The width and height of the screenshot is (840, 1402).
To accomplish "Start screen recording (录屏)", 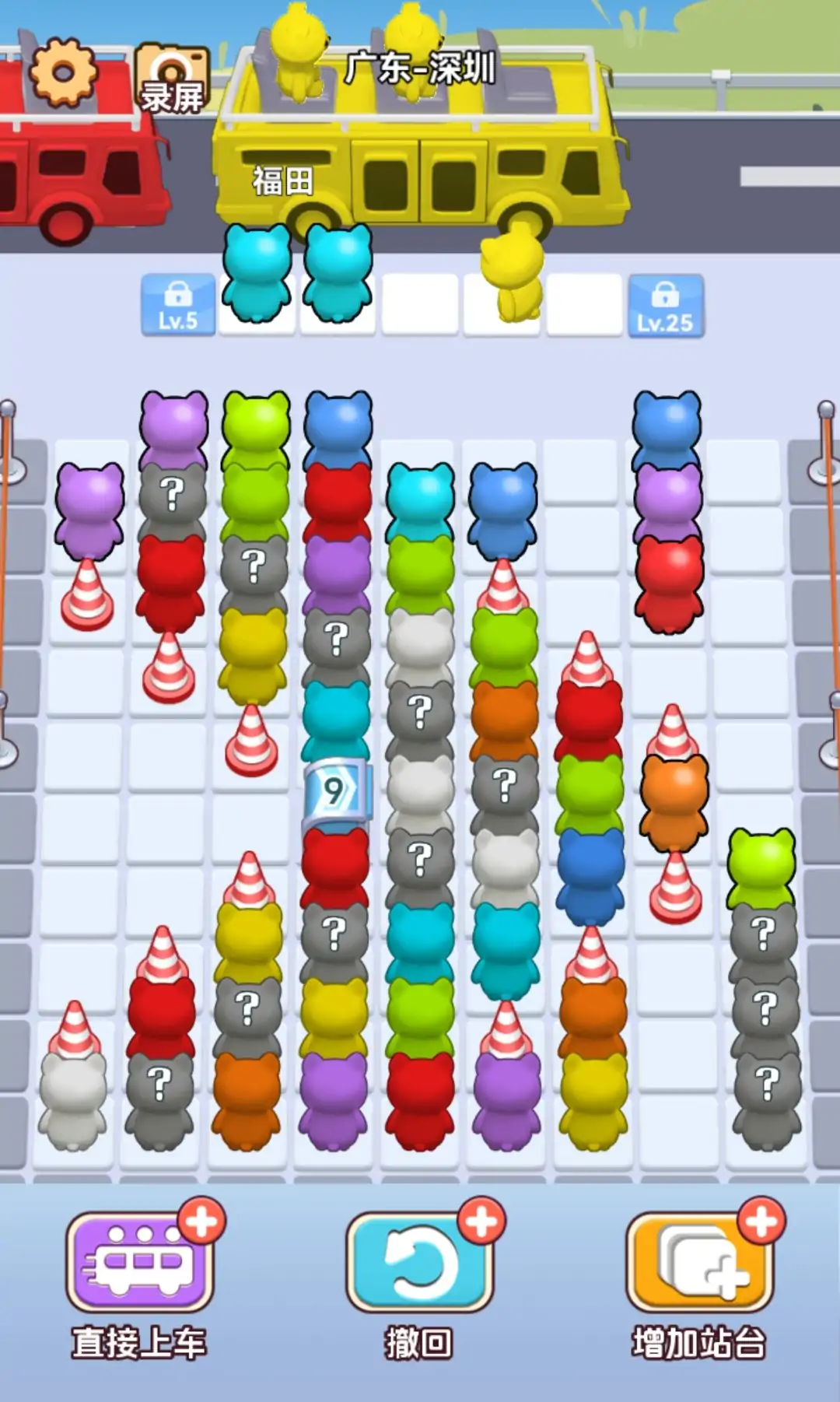I will [x=172, y=79].
